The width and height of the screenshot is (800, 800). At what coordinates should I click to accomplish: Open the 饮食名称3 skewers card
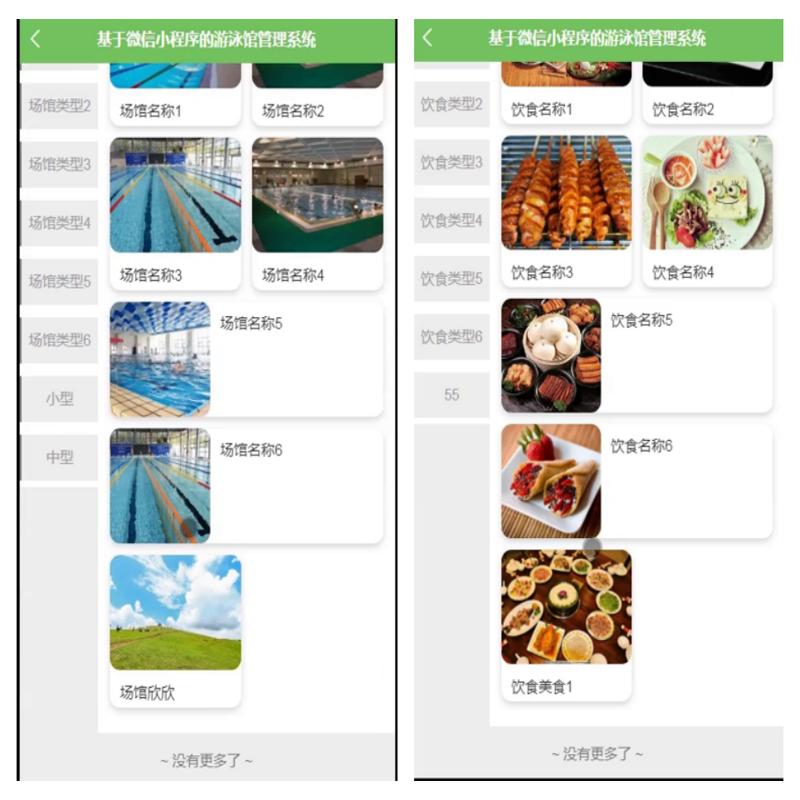pos(566,208)
